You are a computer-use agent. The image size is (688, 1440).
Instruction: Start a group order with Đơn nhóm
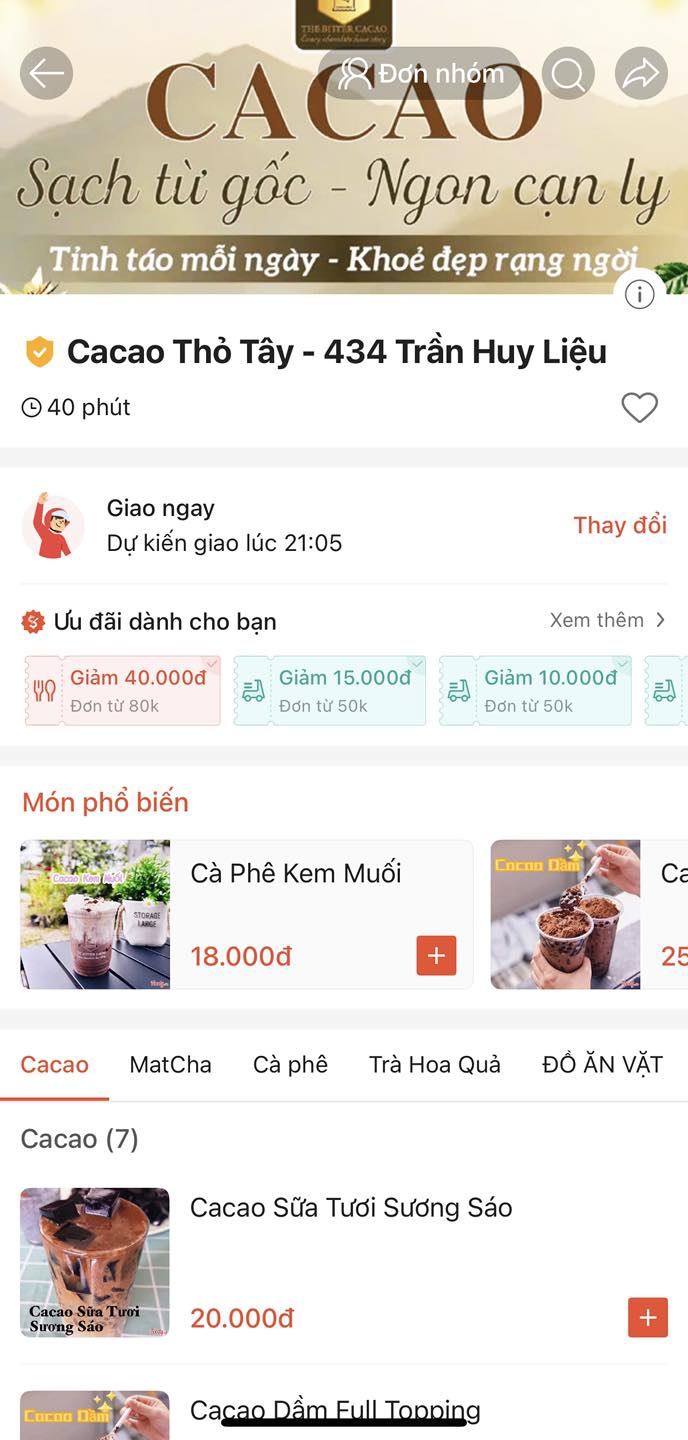(x=421, y=73)
